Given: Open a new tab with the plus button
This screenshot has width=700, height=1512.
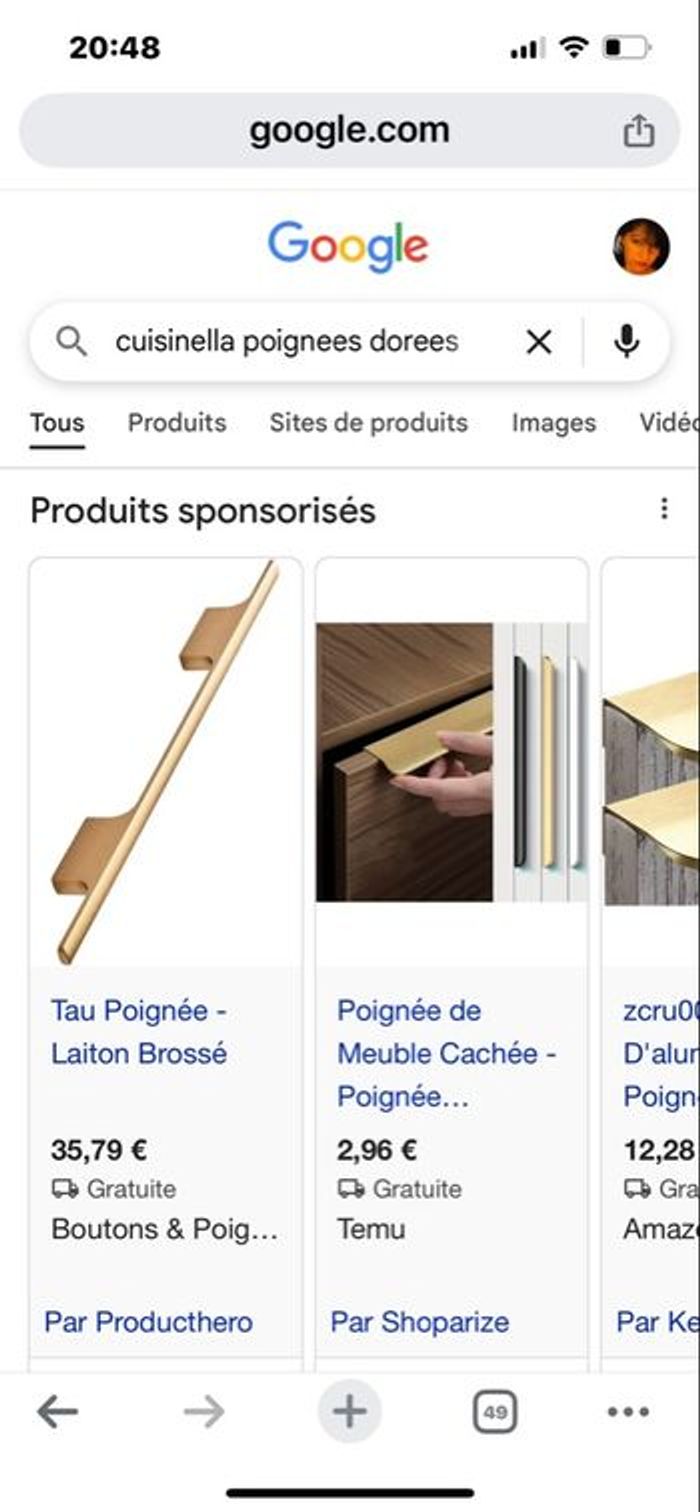Looking at the screenshot, I should pyautogui.click(x=349, y=1412).
